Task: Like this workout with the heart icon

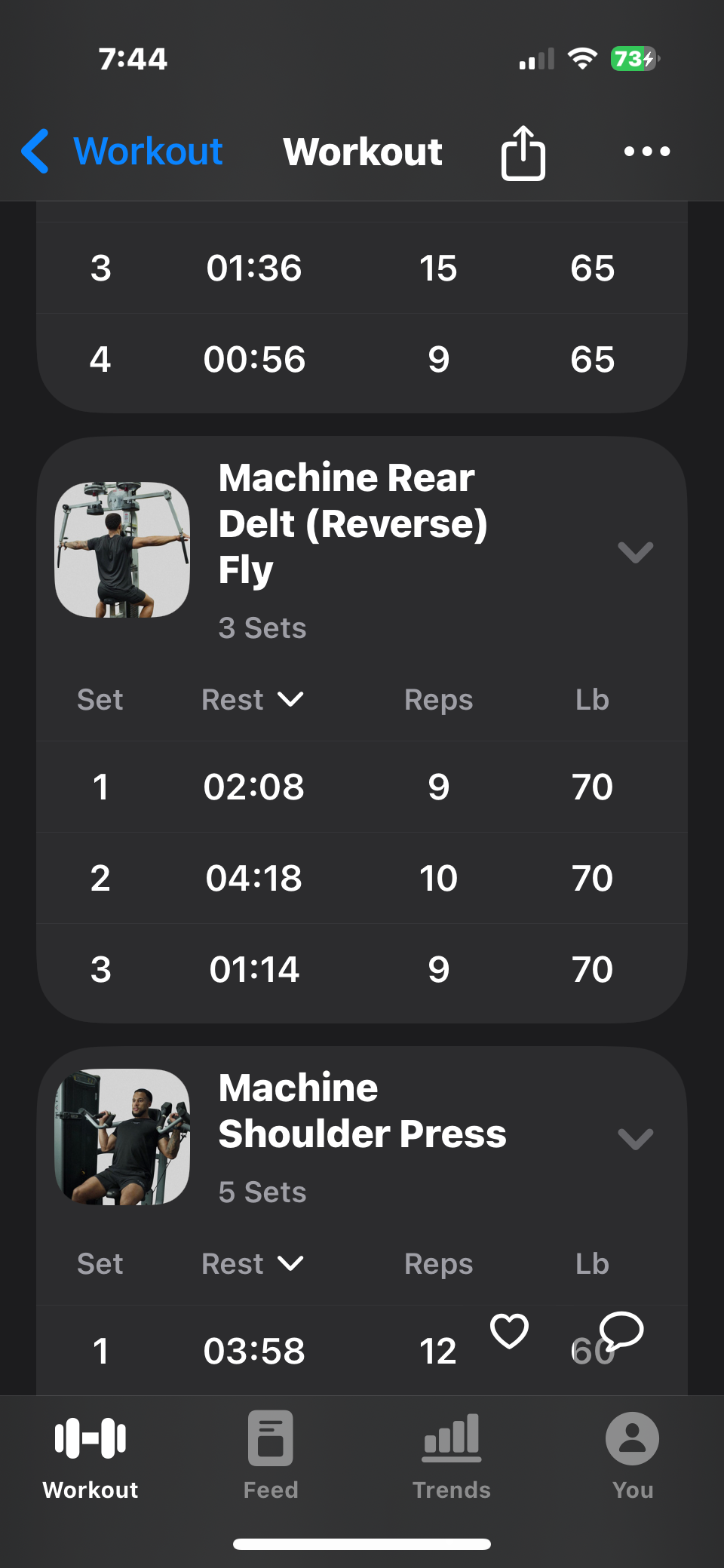Action: [x=509, y=1331]
